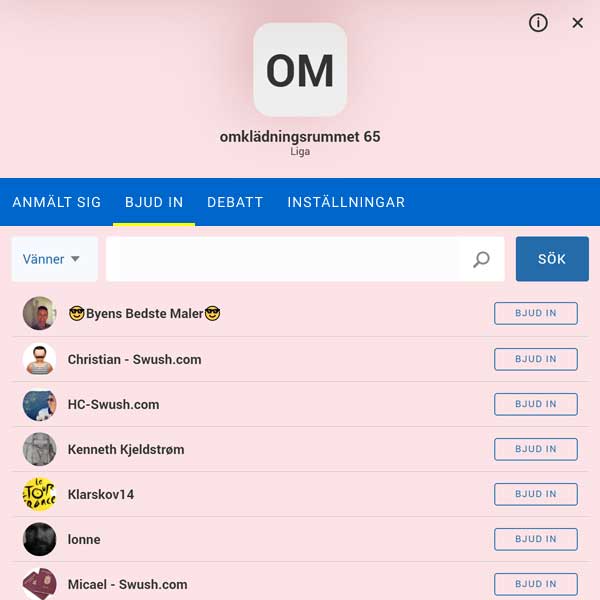Focus the friend search field

pyautogui.click(x=283, y=259)
